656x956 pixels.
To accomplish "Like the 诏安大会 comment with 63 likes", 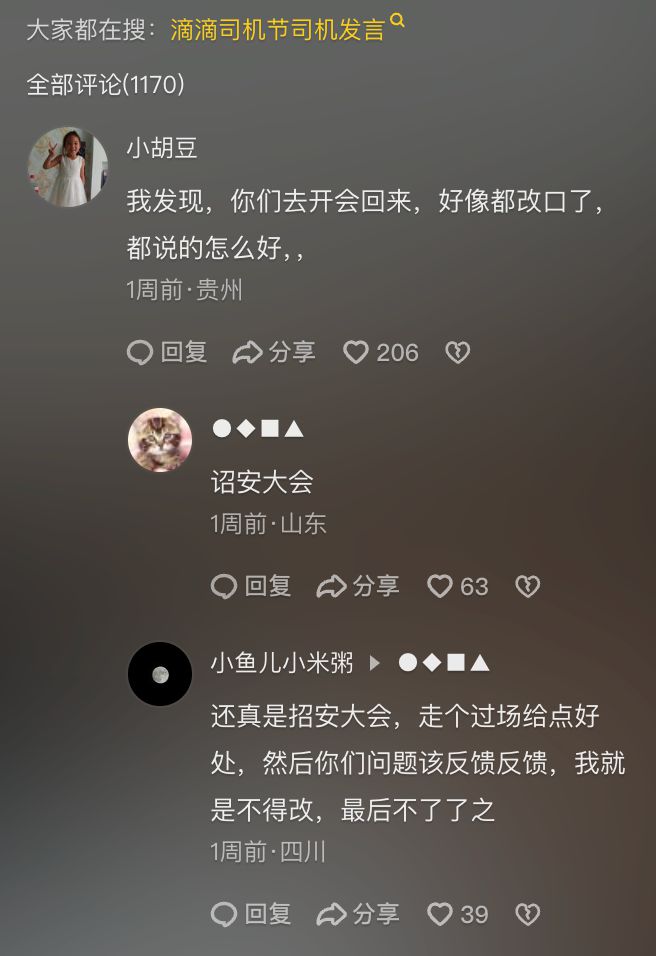I will pos(458,586).
